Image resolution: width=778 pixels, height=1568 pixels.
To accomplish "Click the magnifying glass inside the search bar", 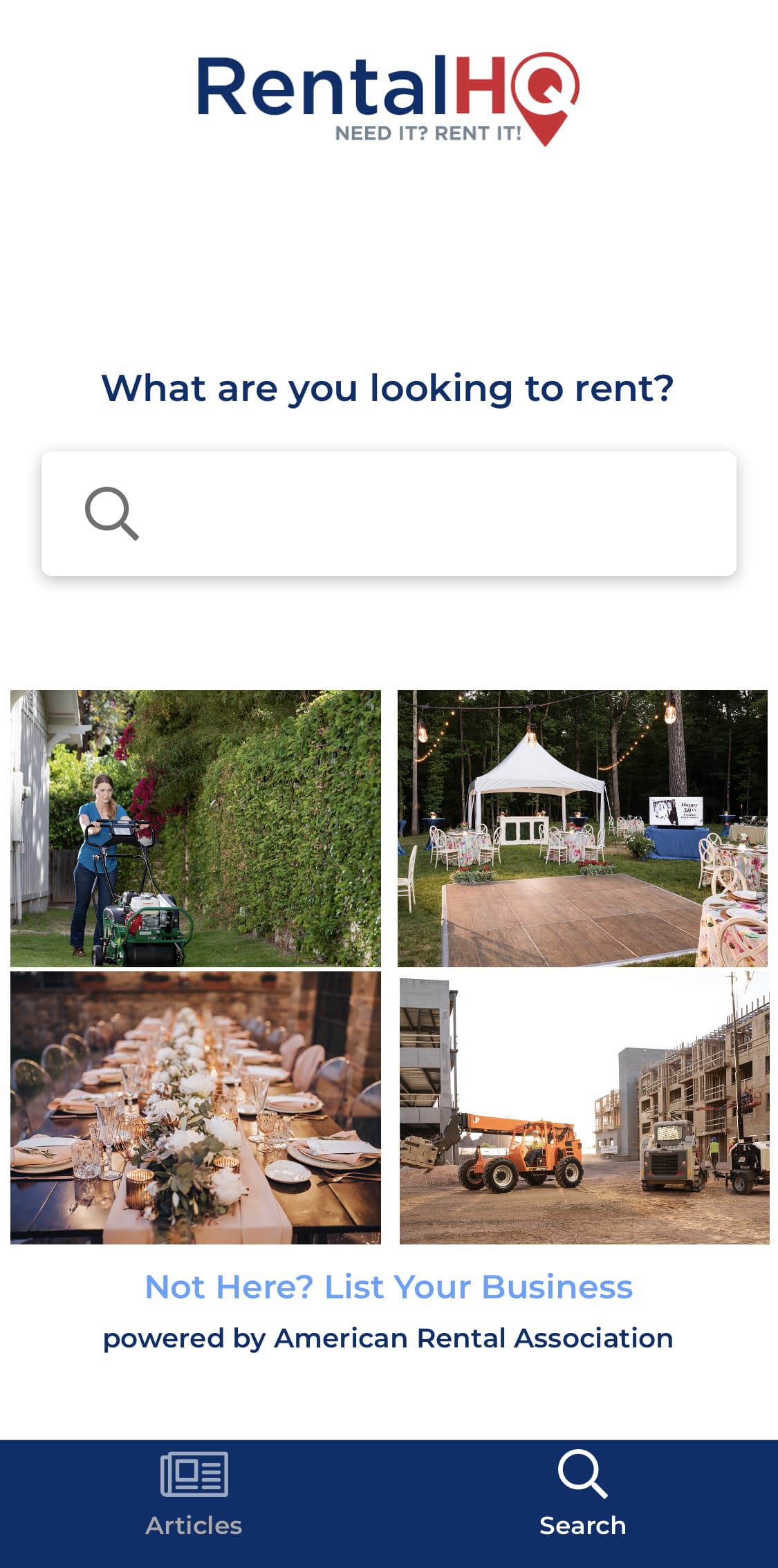I will pos(112,512).
